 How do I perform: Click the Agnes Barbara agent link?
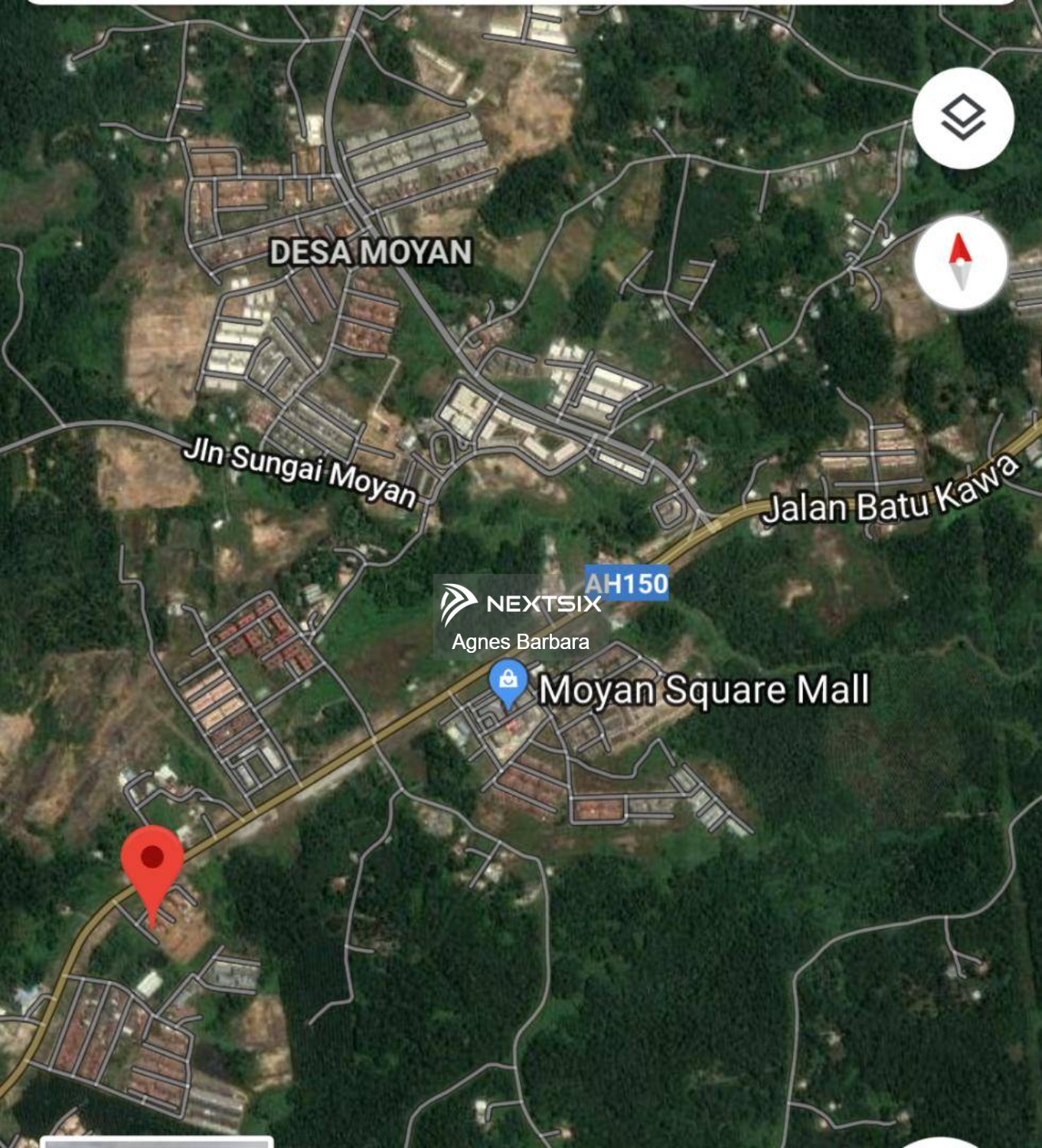coord(520,644)
